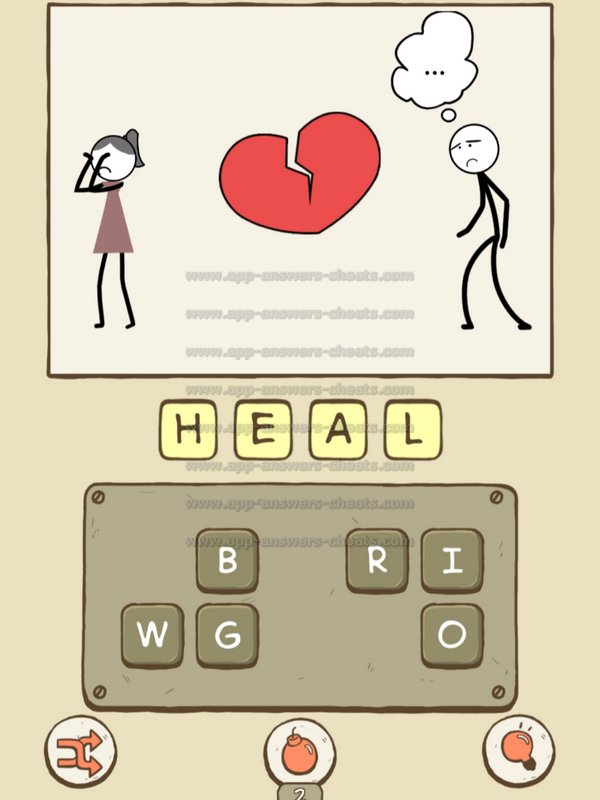Select the letter O tile
This screenshot has height=800, width=600.
pos(452,636)
